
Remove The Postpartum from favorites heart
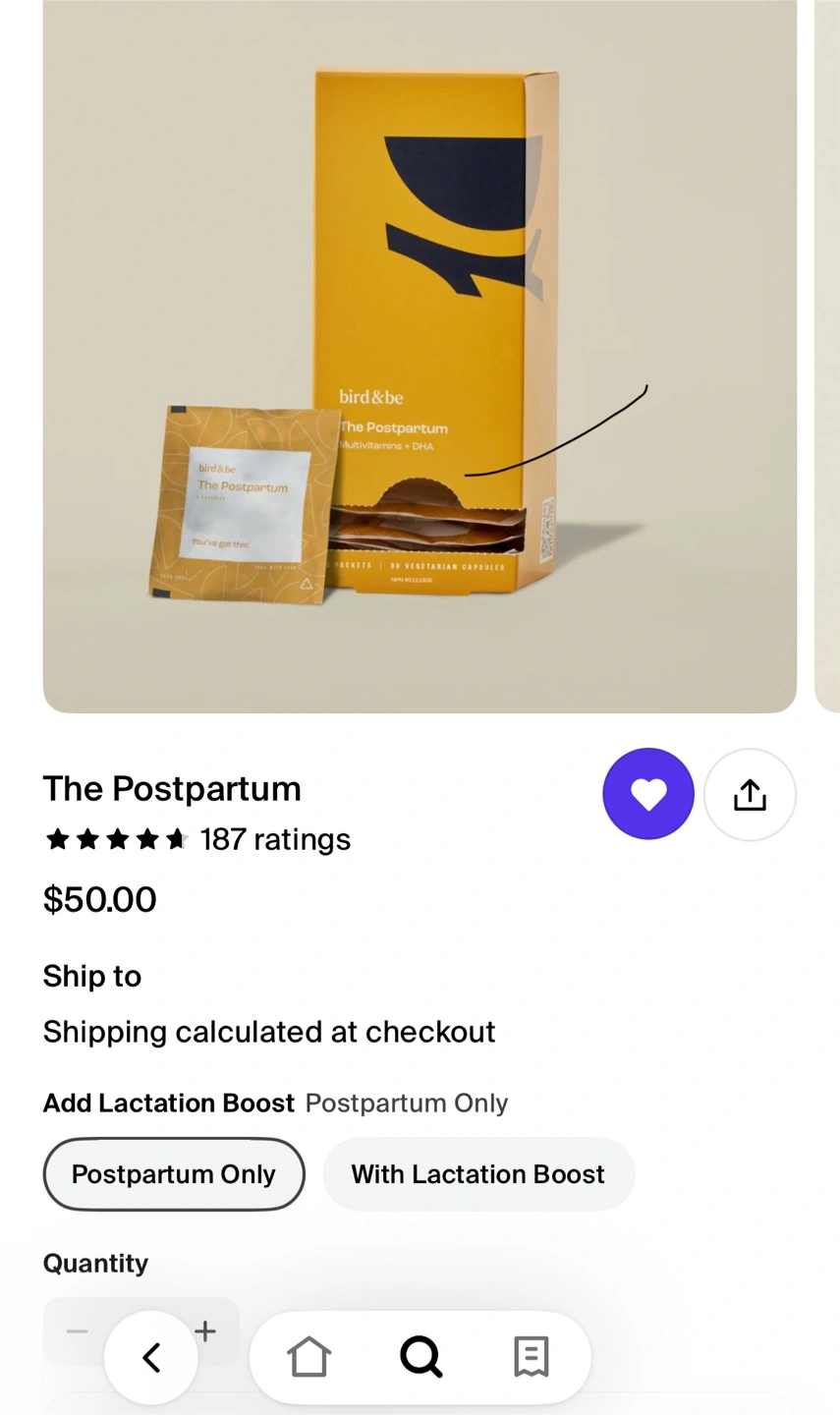[648, 794]
